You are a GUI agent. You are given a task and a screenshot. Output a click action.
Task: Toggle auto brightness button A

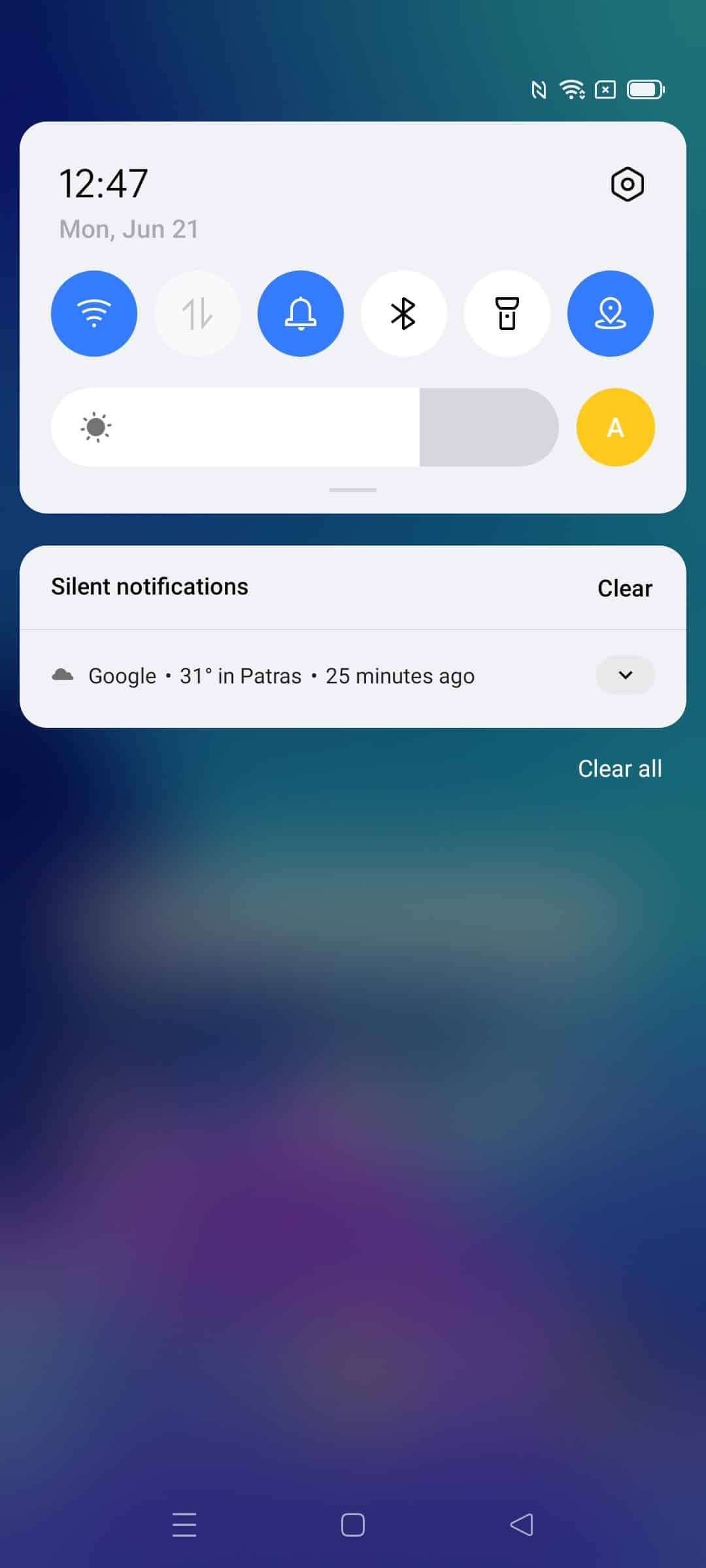(x=615, y=427)
